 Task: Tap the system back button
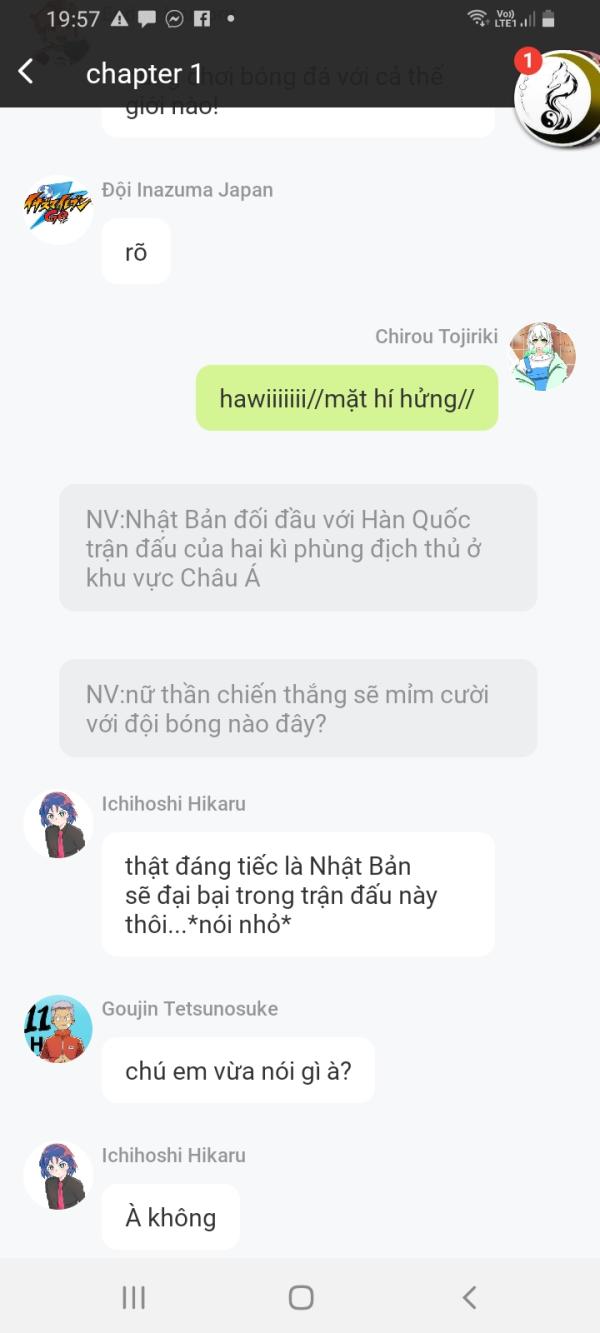pos(469,1297)
